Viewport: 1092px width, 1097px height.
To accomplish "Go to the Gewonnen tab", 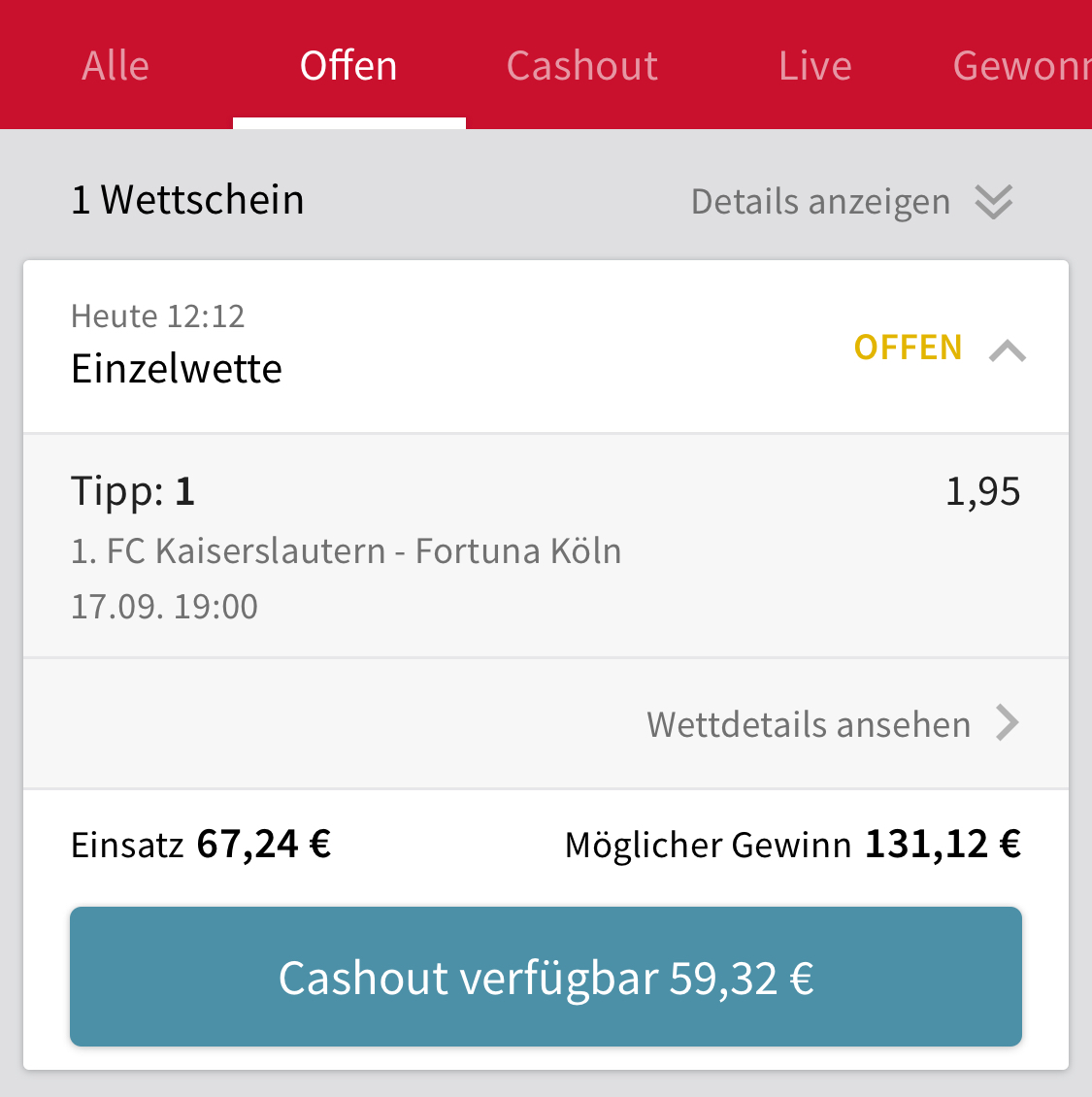I will point(1021,66).
